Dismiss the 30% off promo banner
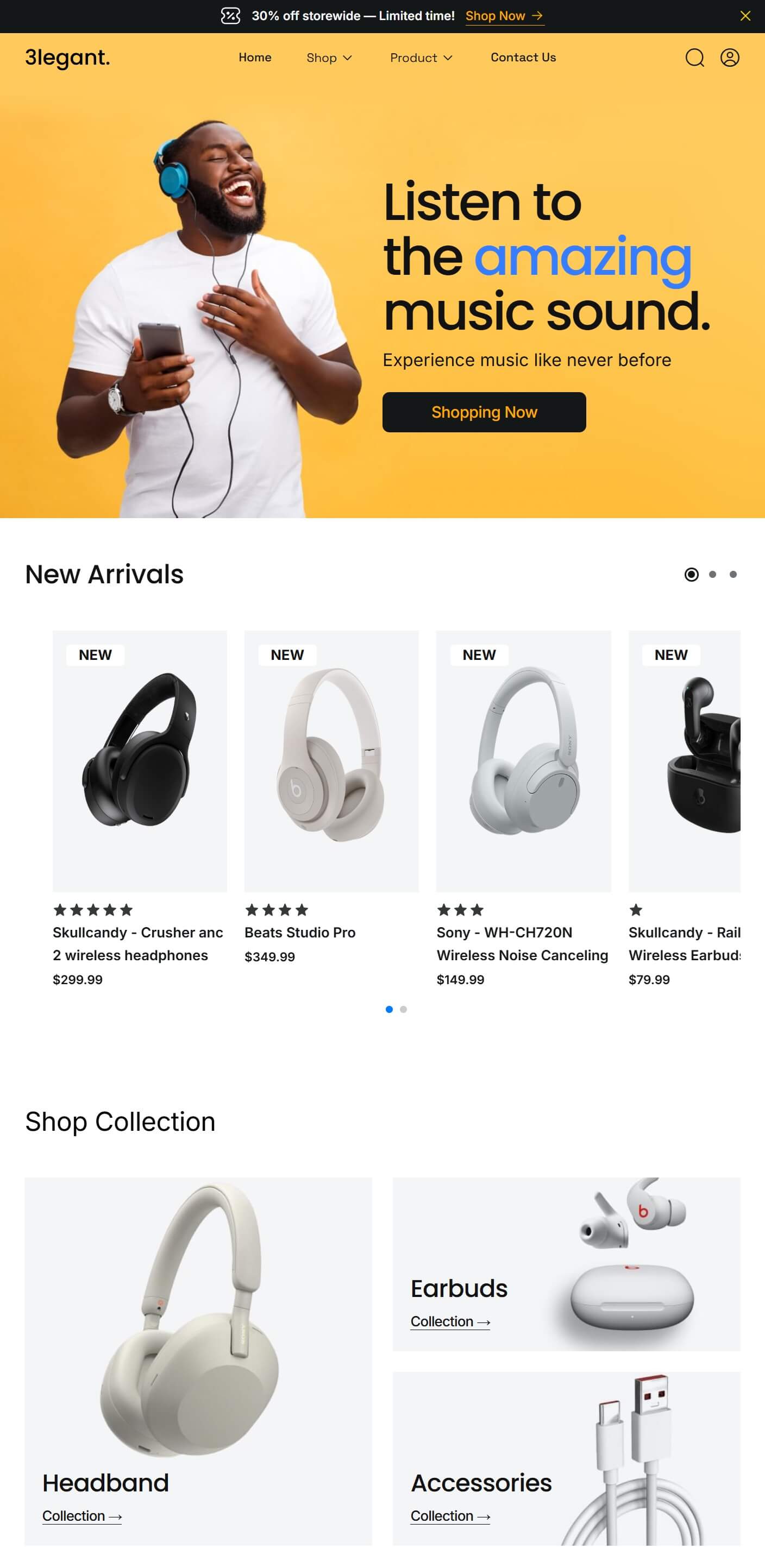The width and height of the screenshot is (765, 1568). tap(745, 16)
